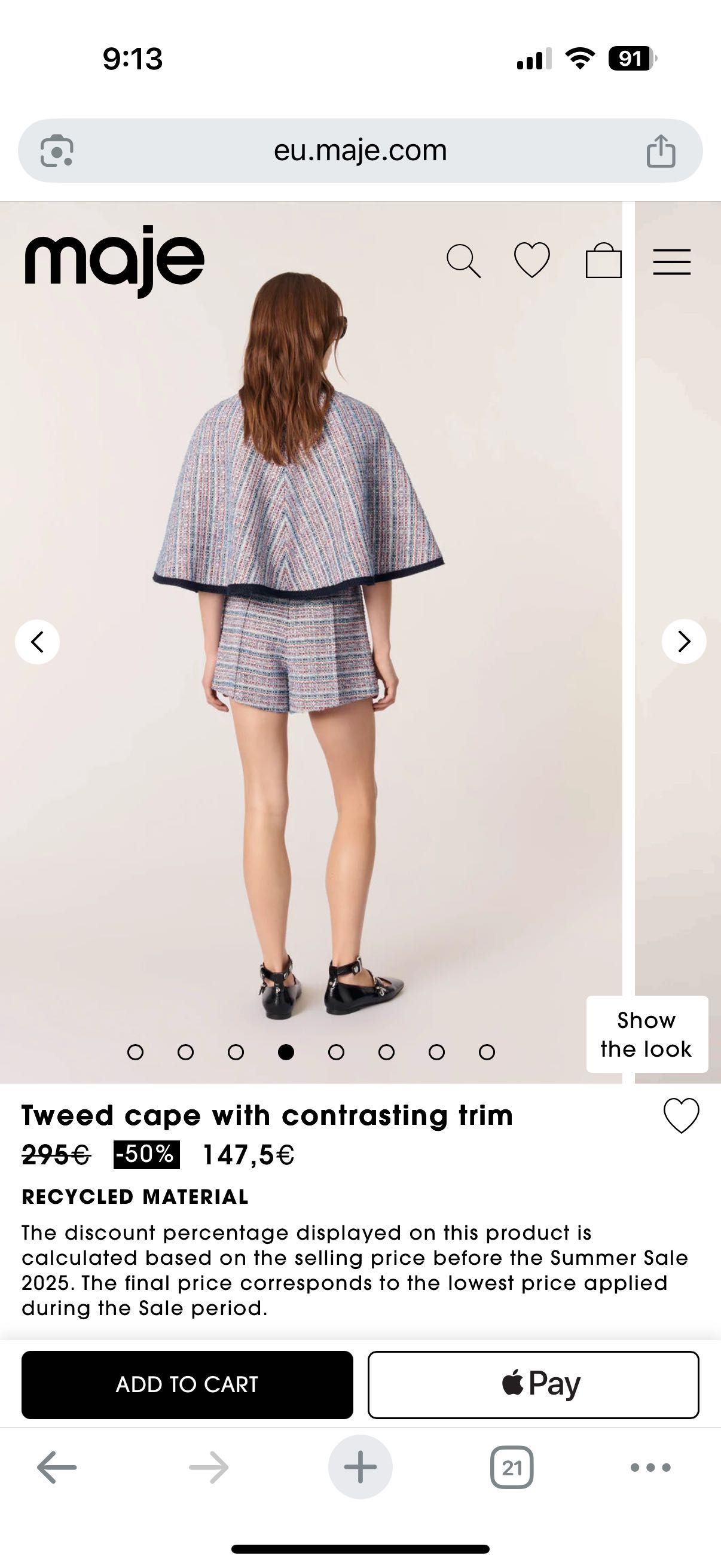Open the browser's three-dot menu
Image resolution: width=721 pixels, height=1568 pixels.
pos(650,1468)
